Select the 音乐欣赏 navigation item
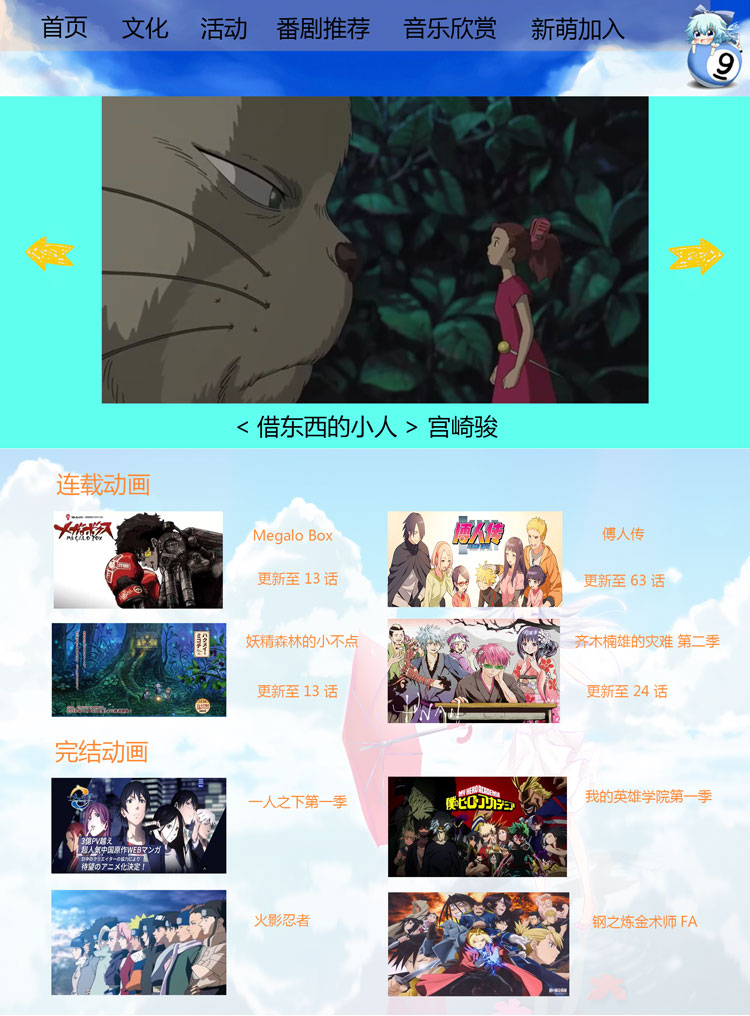The height and width of the screenshot is (1016, 750). point(450,29)
